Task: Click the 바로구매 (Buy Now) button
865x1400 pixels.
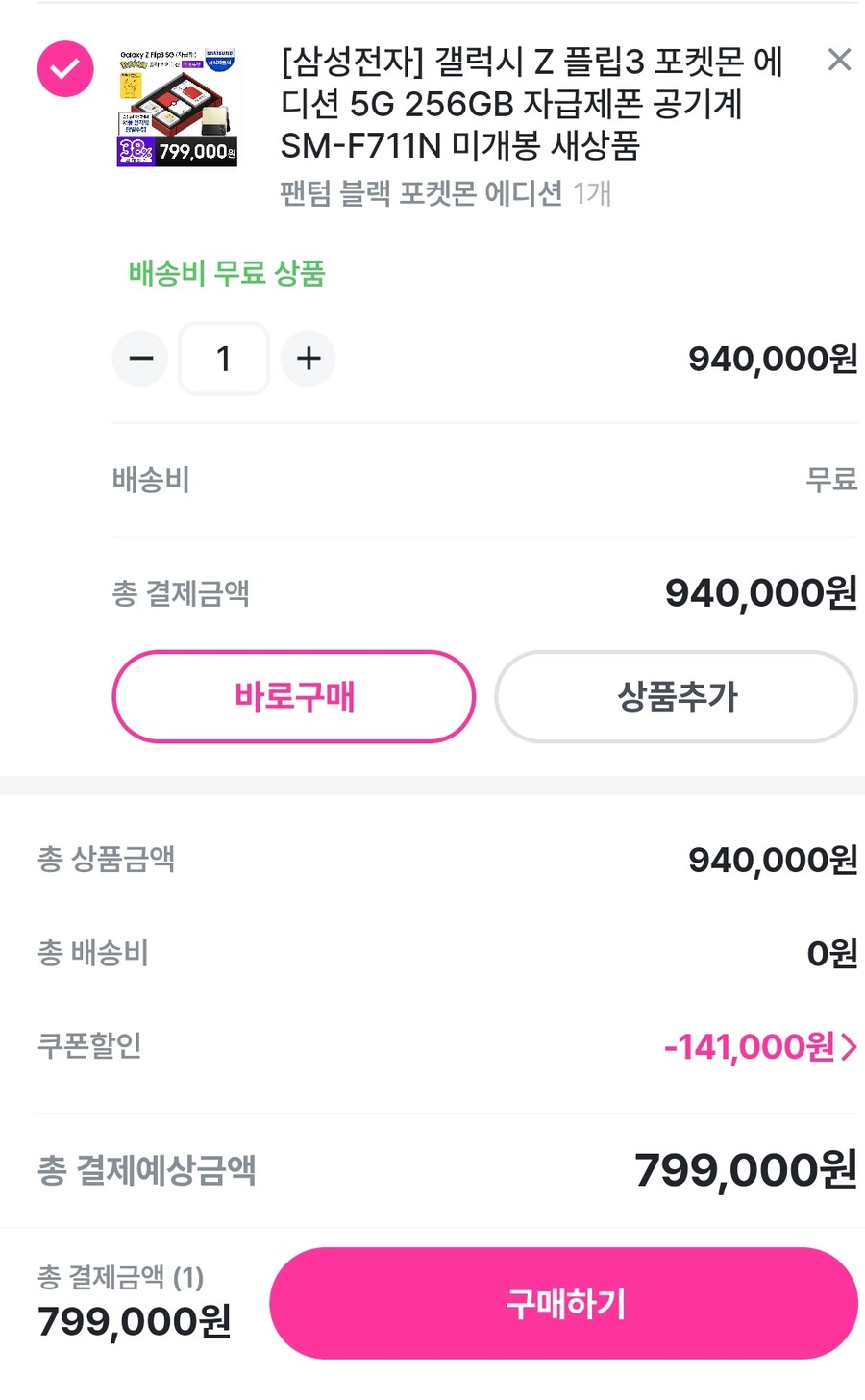Action: 293,697
